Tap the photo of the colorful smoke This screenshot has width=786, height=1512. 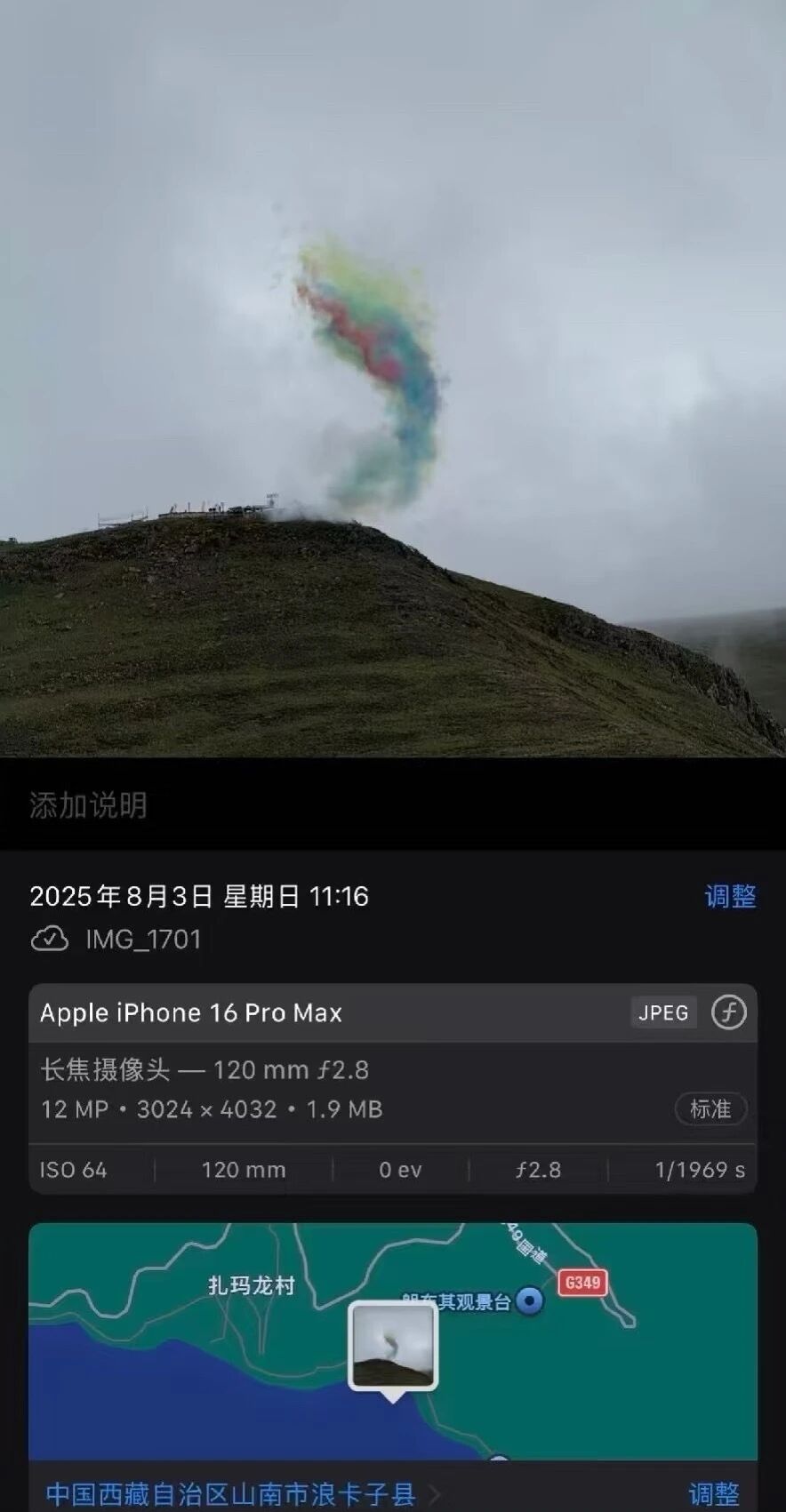pyautogui.click(x=391, y=378)
